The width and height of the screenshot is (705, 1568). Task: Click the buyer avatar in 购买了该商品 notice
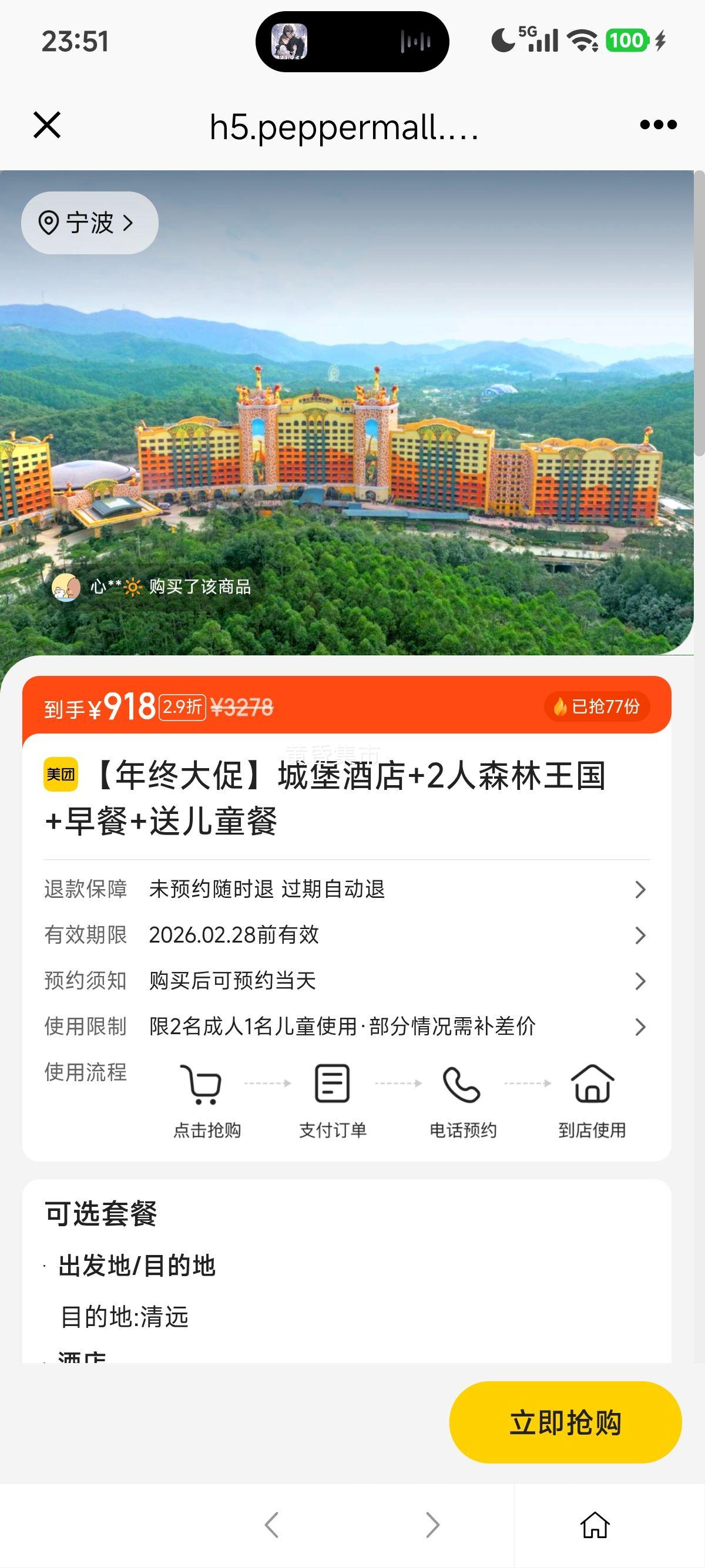point(67,588)
